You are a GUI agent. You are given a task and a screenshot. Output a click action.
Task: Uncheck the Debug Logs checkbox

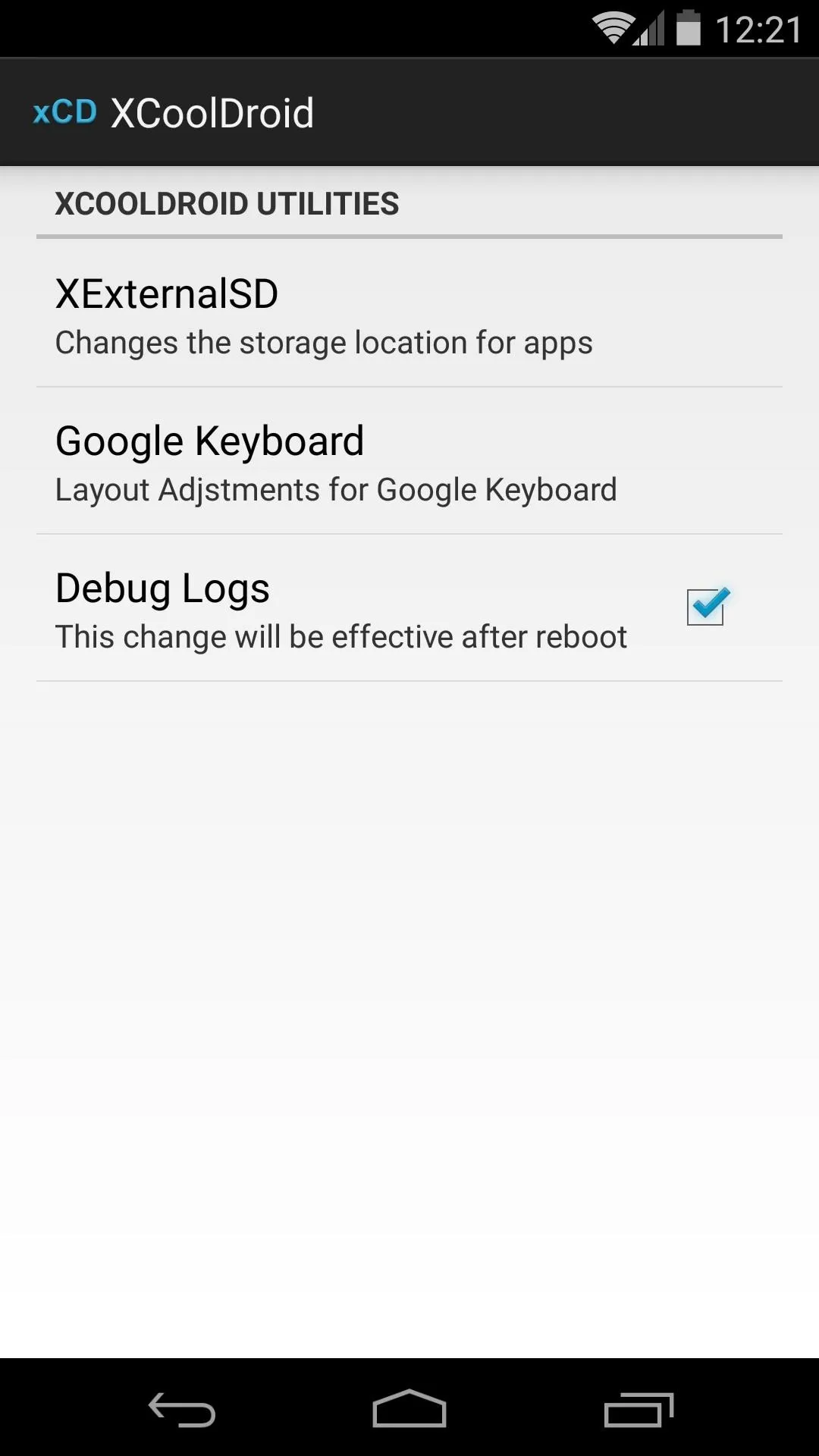[707, 607]
